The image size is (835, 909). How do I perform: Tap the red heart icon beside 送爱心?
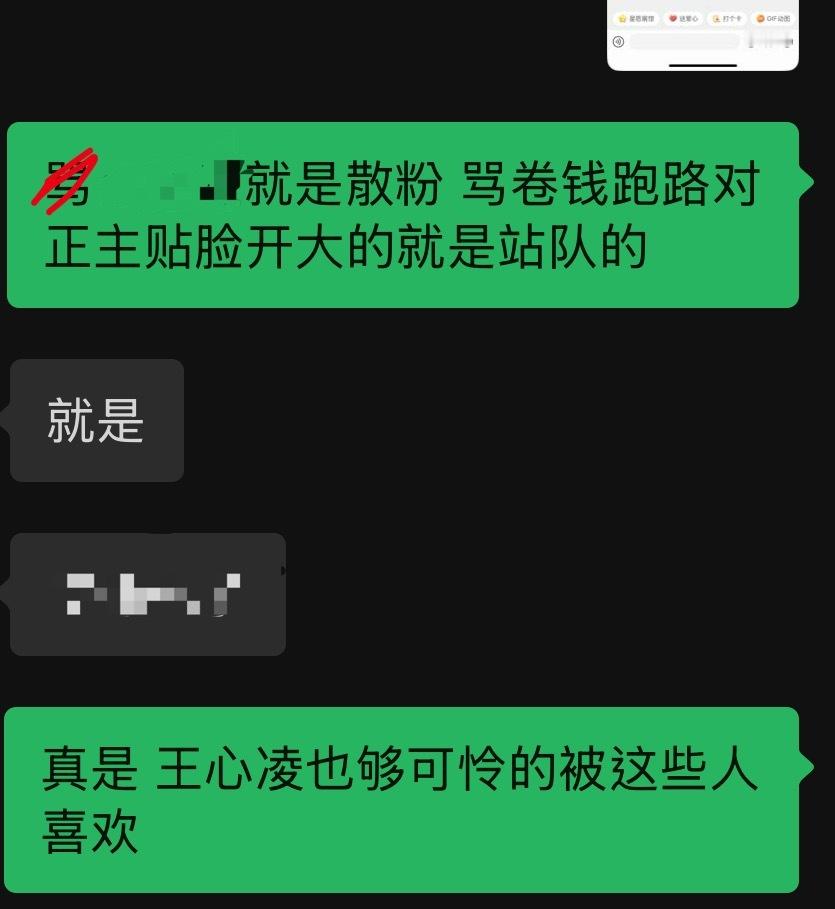tap(672, 18)
